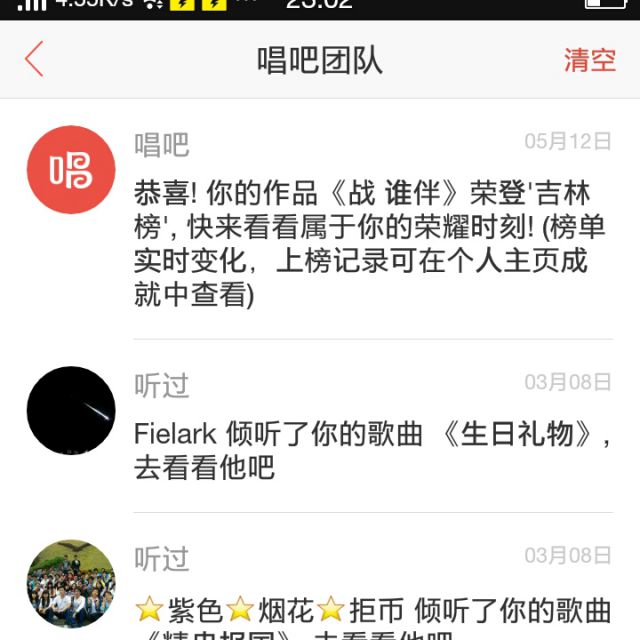This screenshot has width=640, height=640.
Task: Tap 清空 to clear all messages
Action: click(x=589, y=59)
